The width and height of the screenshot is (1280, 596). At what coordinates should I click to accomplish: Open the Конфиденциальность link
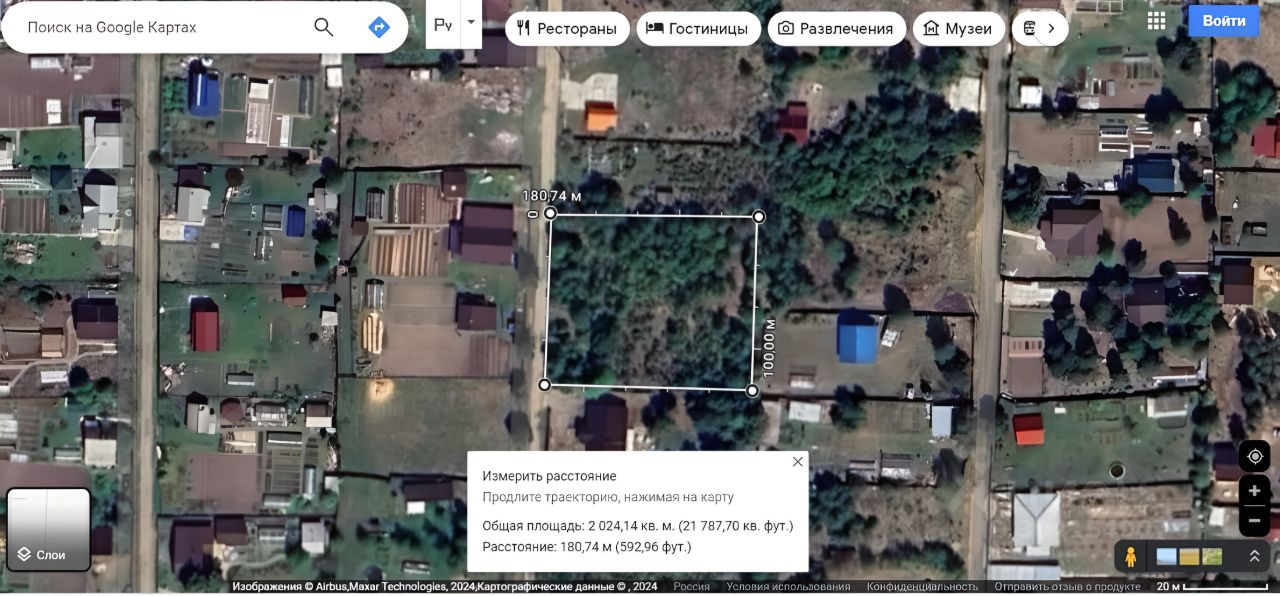point(922,587)
